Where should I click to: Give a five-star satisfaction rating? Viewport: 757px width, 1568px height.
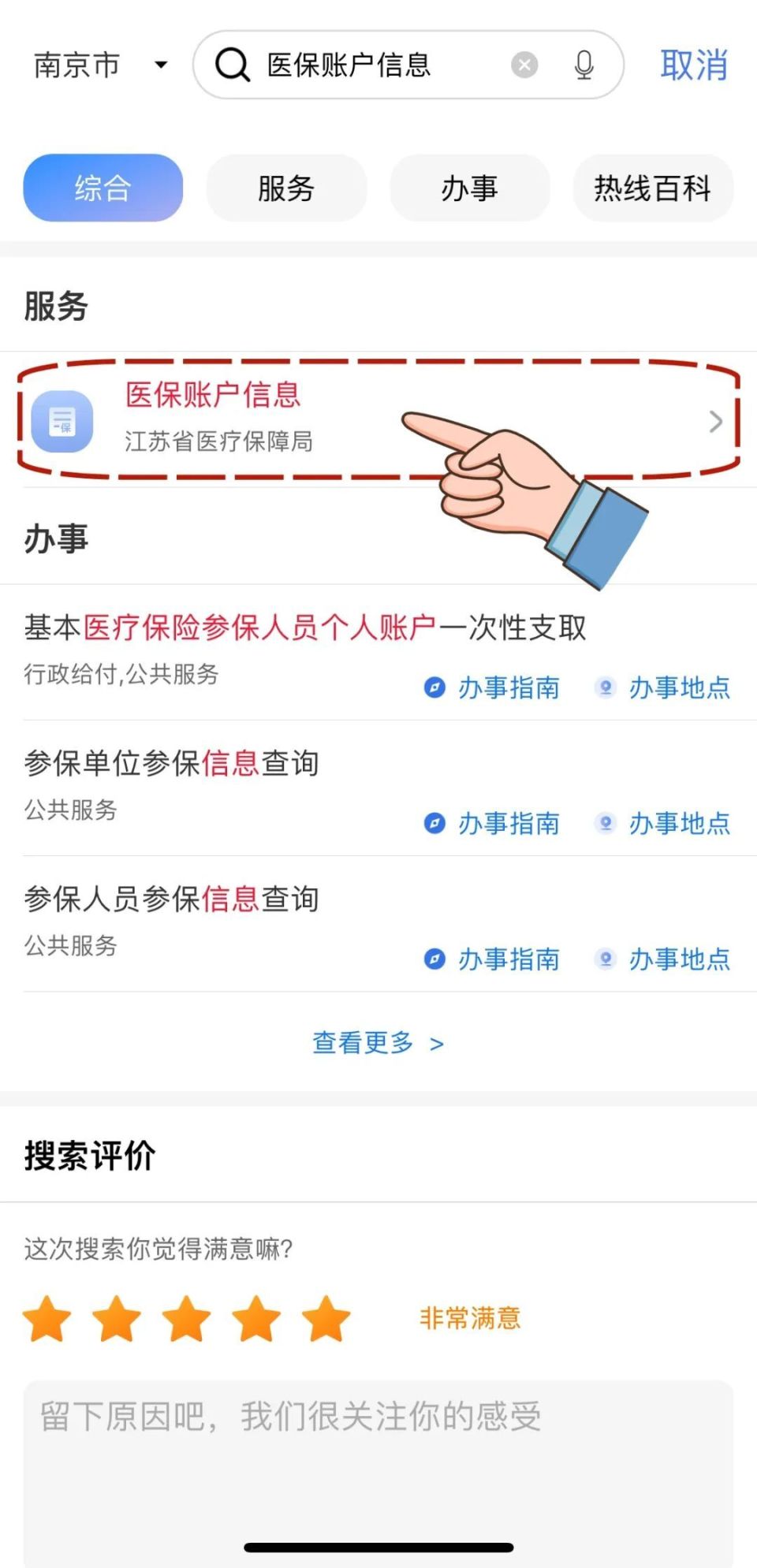pos(323,1317)
